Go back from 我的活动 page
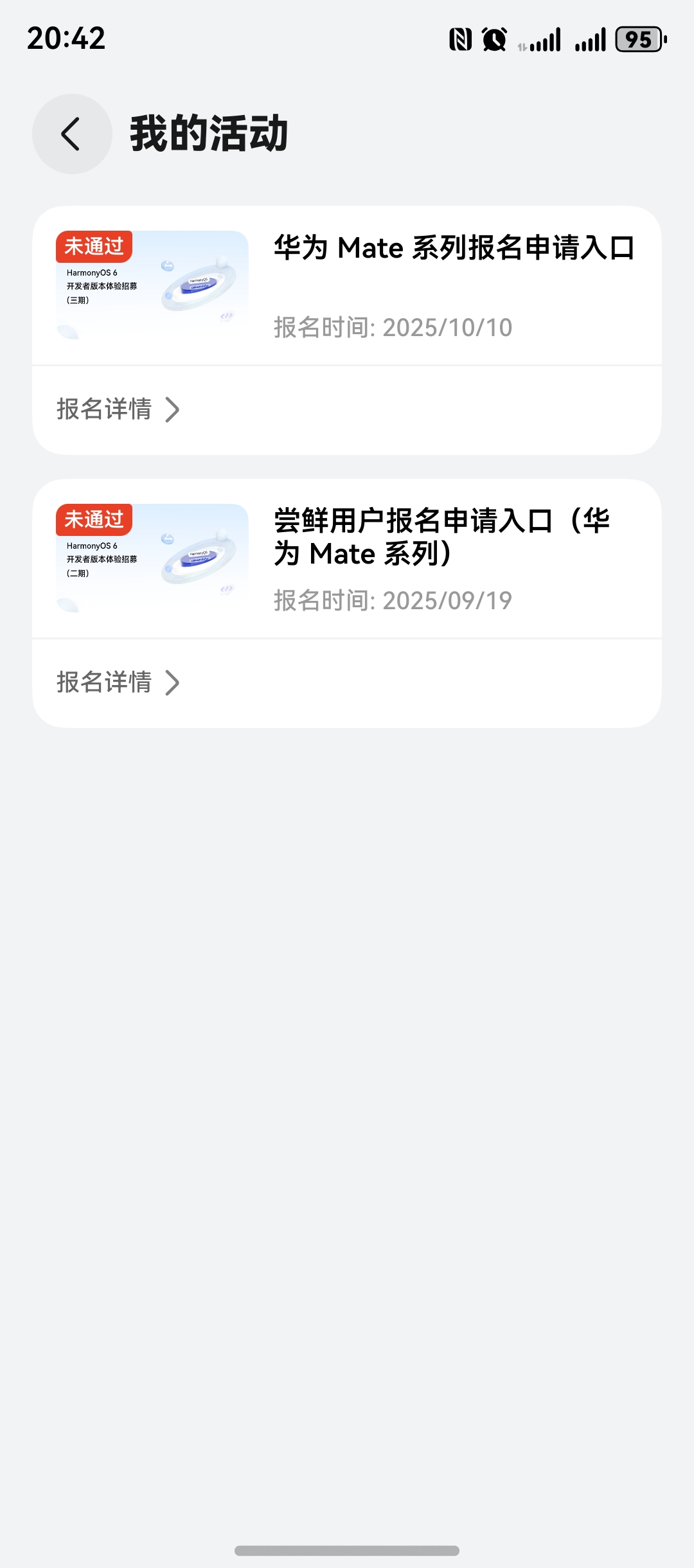This screenshot has width=694, height=1568. coord(72,134)
